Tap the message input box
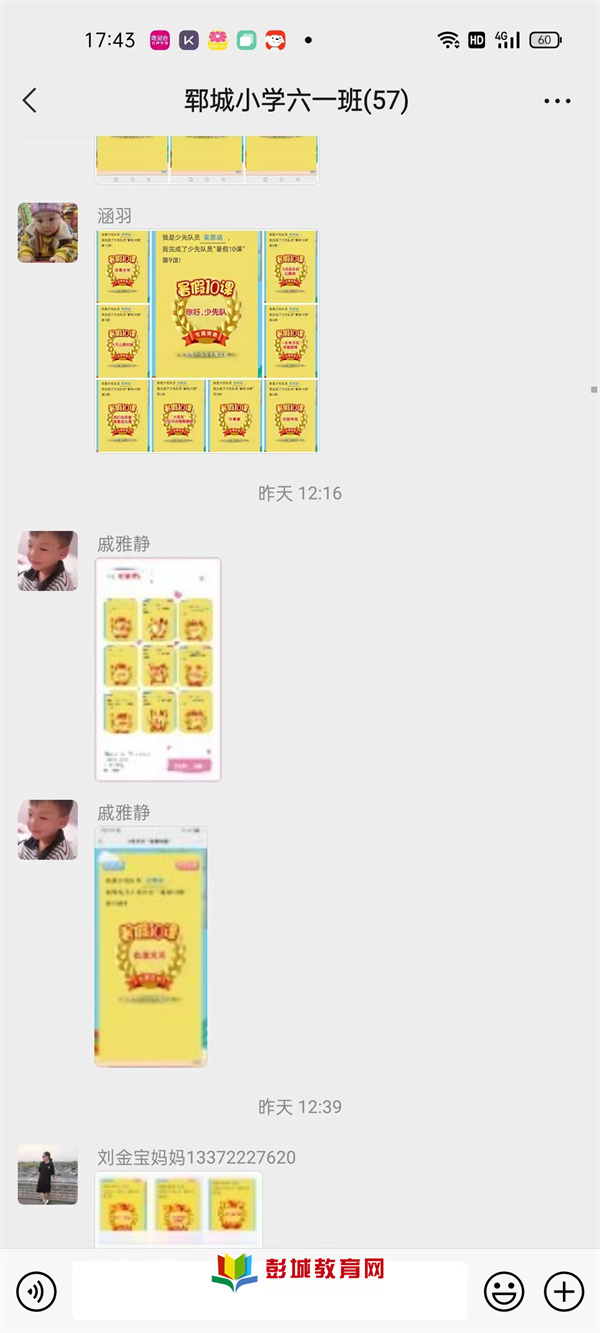The image size is (600, 1333). pyautogui.click(x=270, y=1291)
